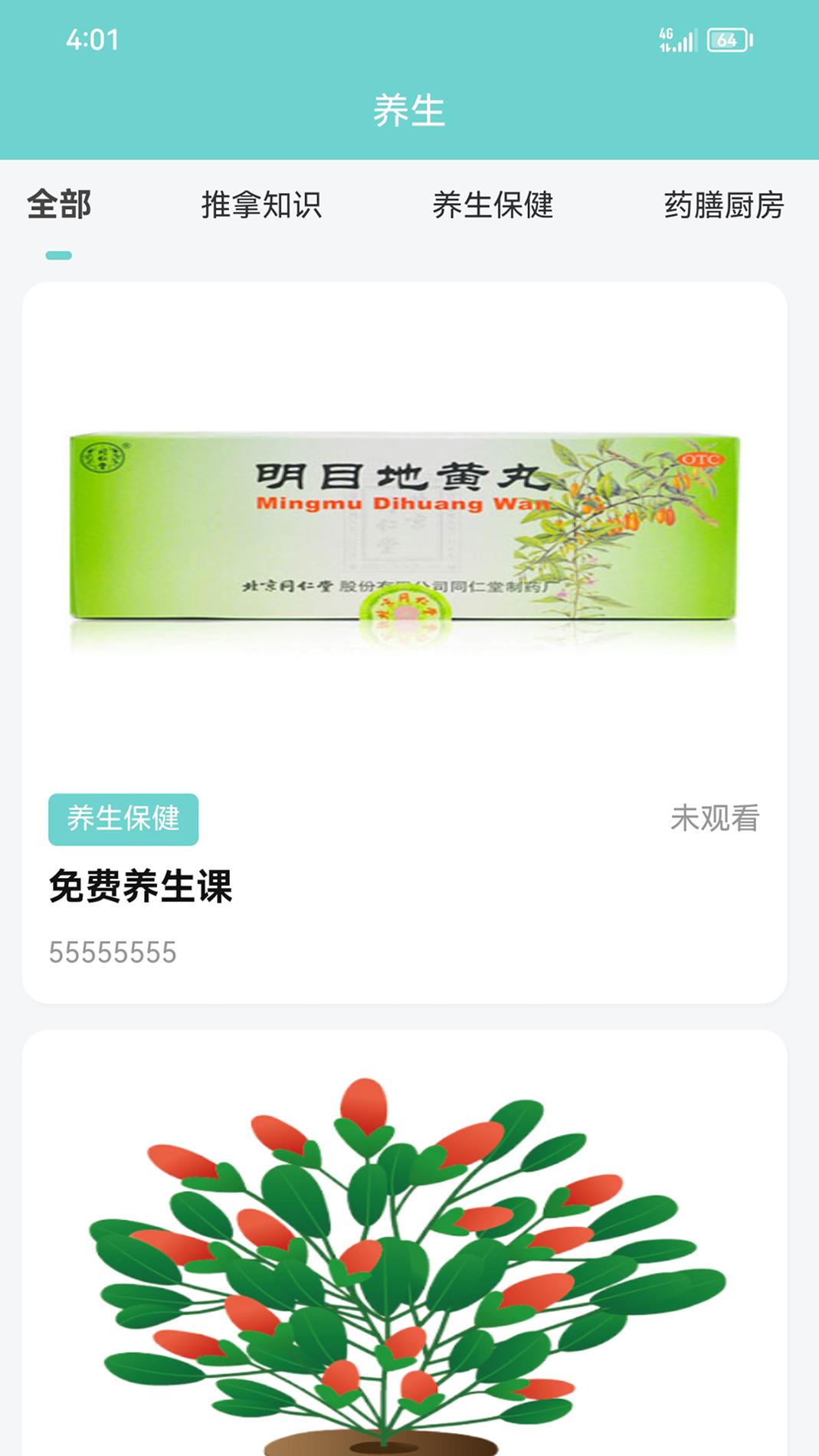This screenshot has height=1456, width=819.
Task: Open the 药膳厨房 tab
Action: tap(724, 203)
